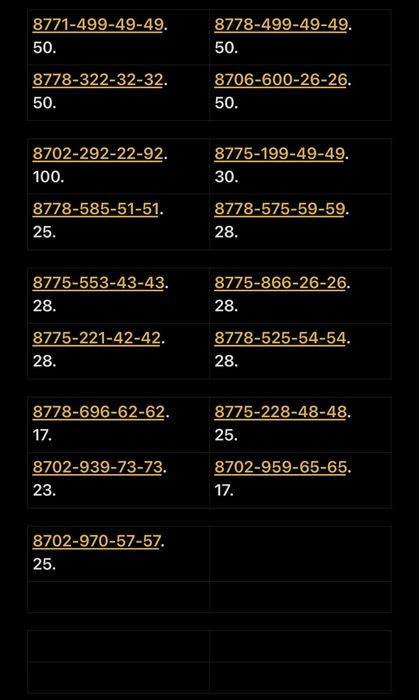Open the 8778-322-32-32 number link
Screen dimensions: 419x700
click(x=97, y=79)
